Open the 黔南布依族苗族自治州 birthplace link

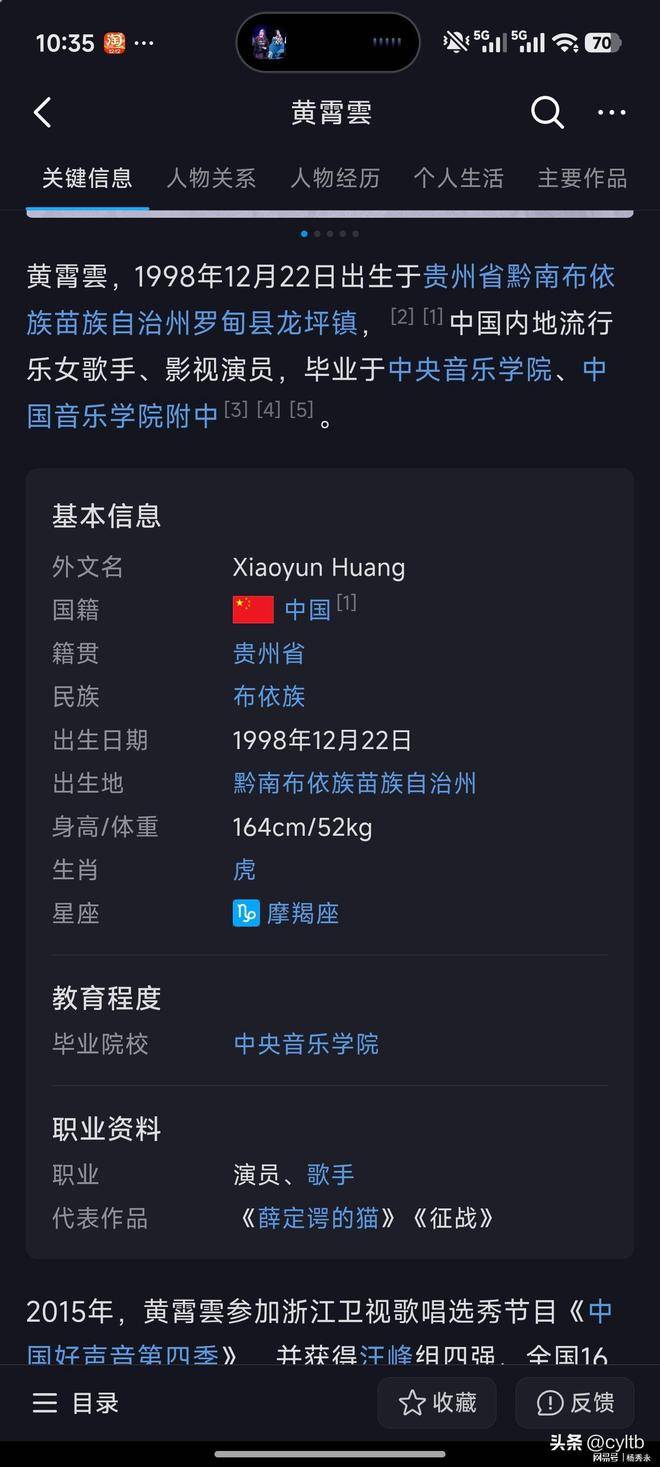coord(354,783)
